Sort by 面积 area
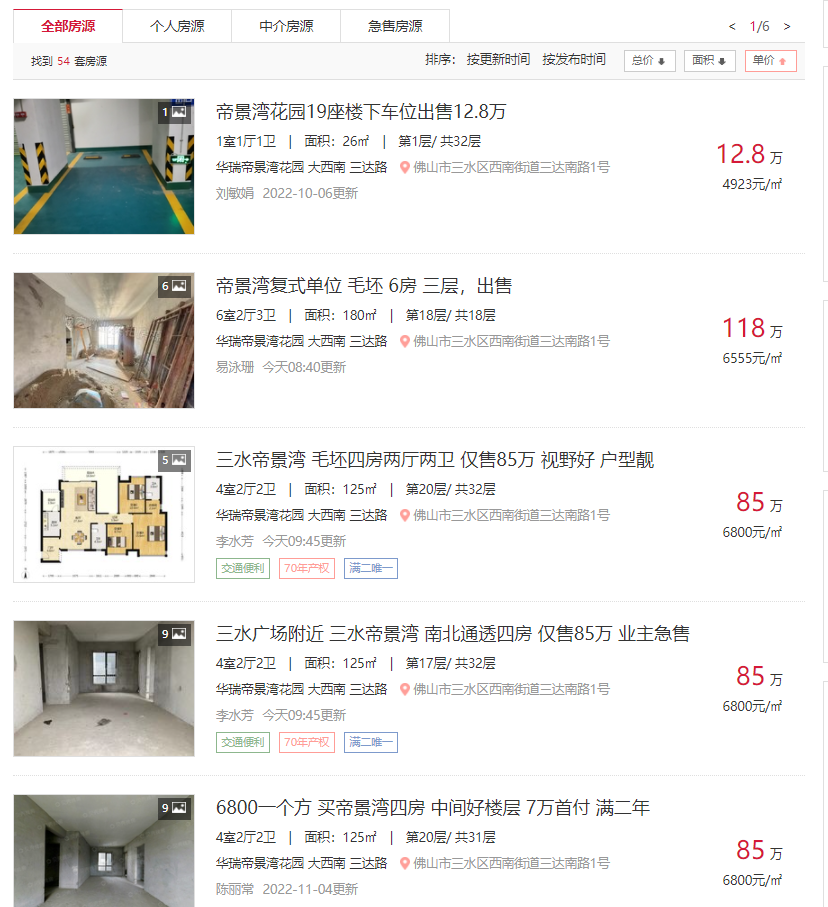The image size is (828, 907). click(x=709, y=61)
